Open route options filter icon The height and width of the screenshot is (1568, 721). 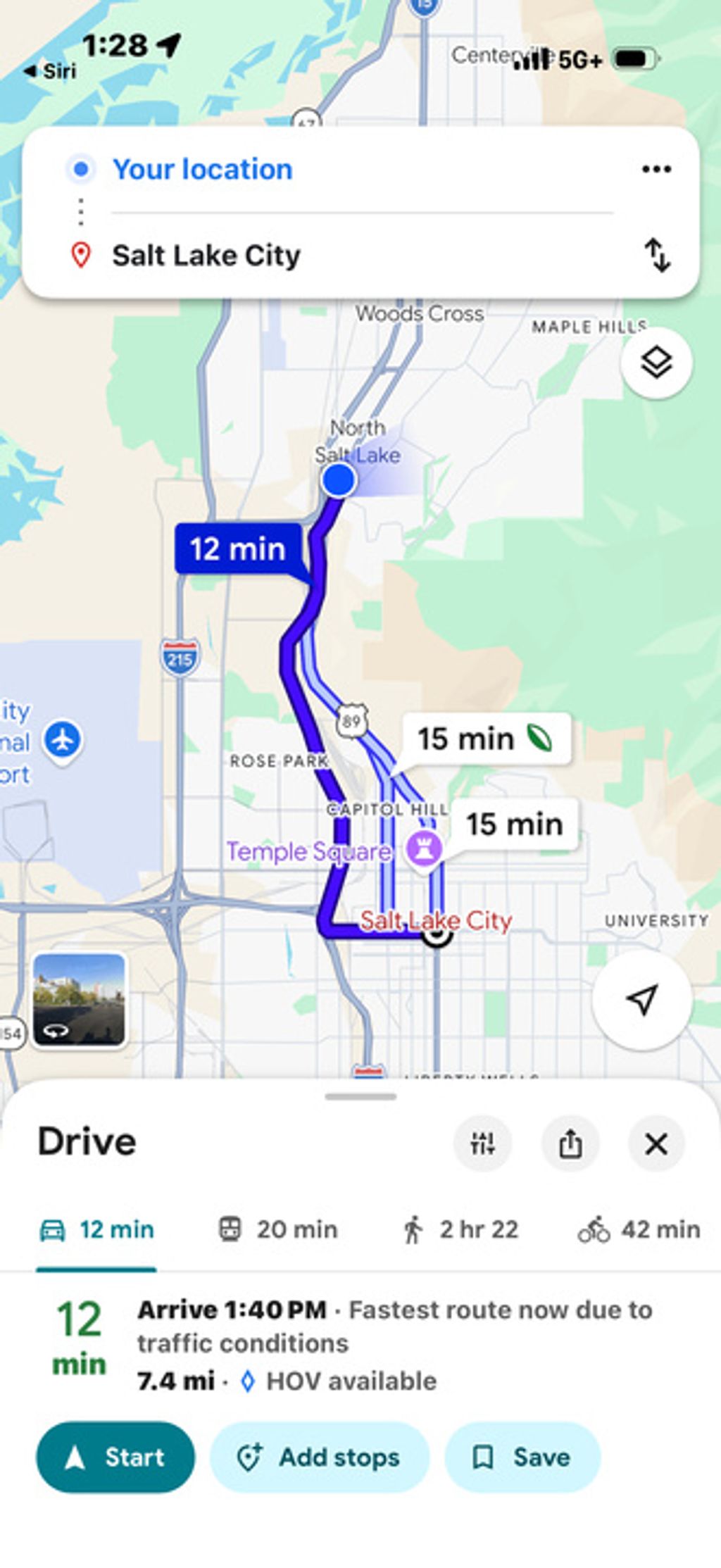click(x=482, y=1143)
